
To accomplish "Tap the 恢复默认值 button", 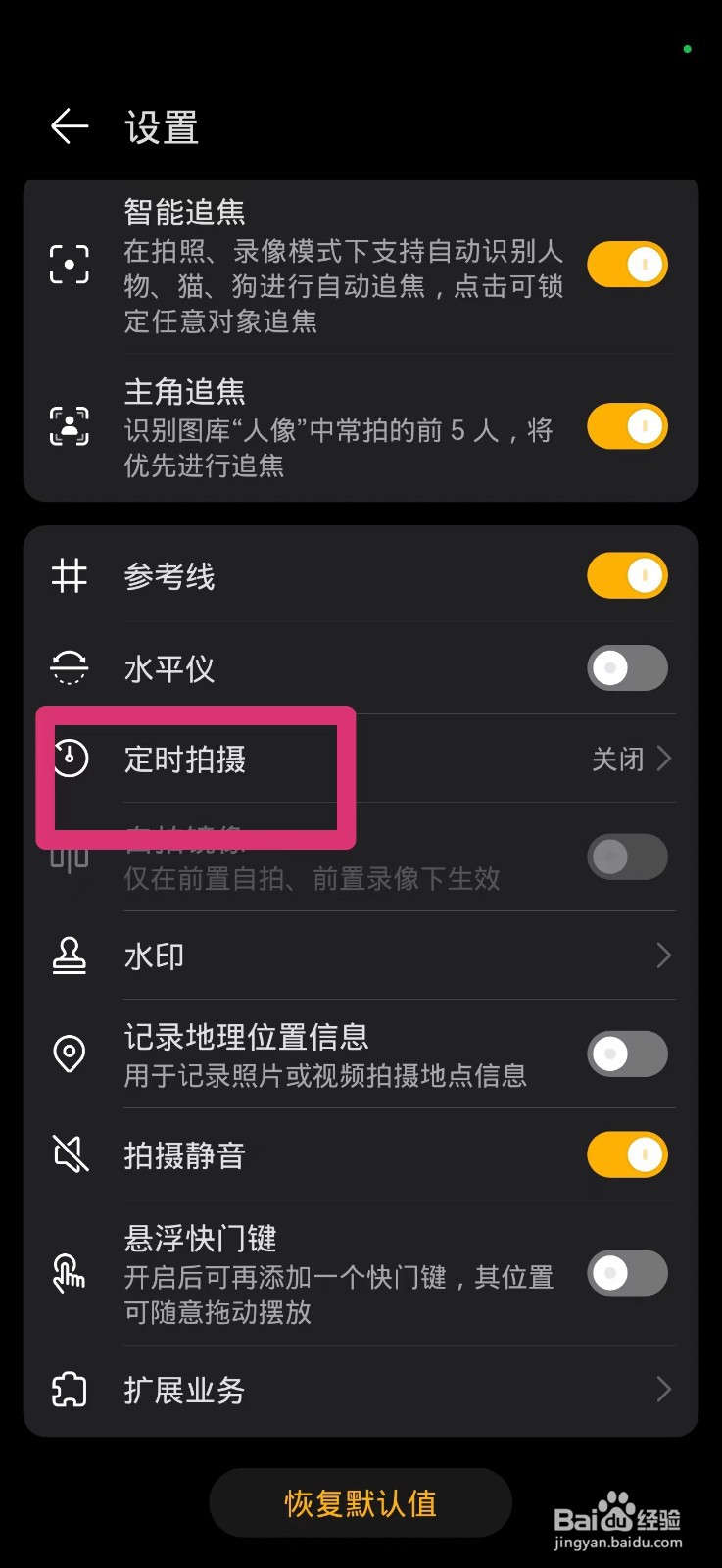I will click(x=360, y=1502).
